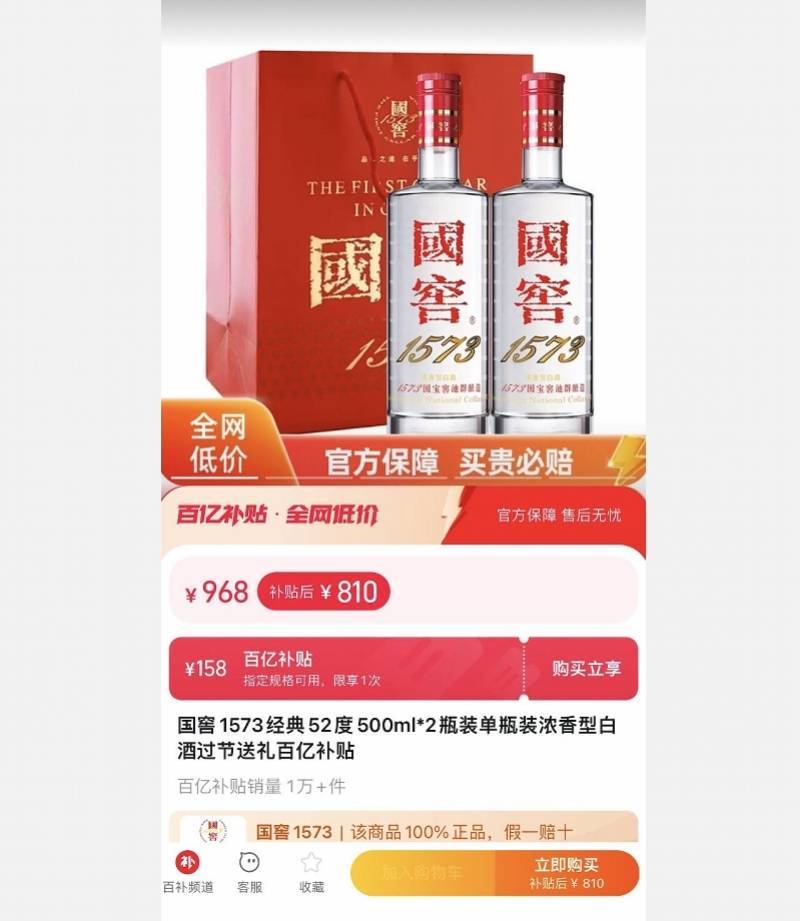Buy now with 立即购买 at ¥810
The height and width of the screenshot is (921, 800).
[566, 872]
